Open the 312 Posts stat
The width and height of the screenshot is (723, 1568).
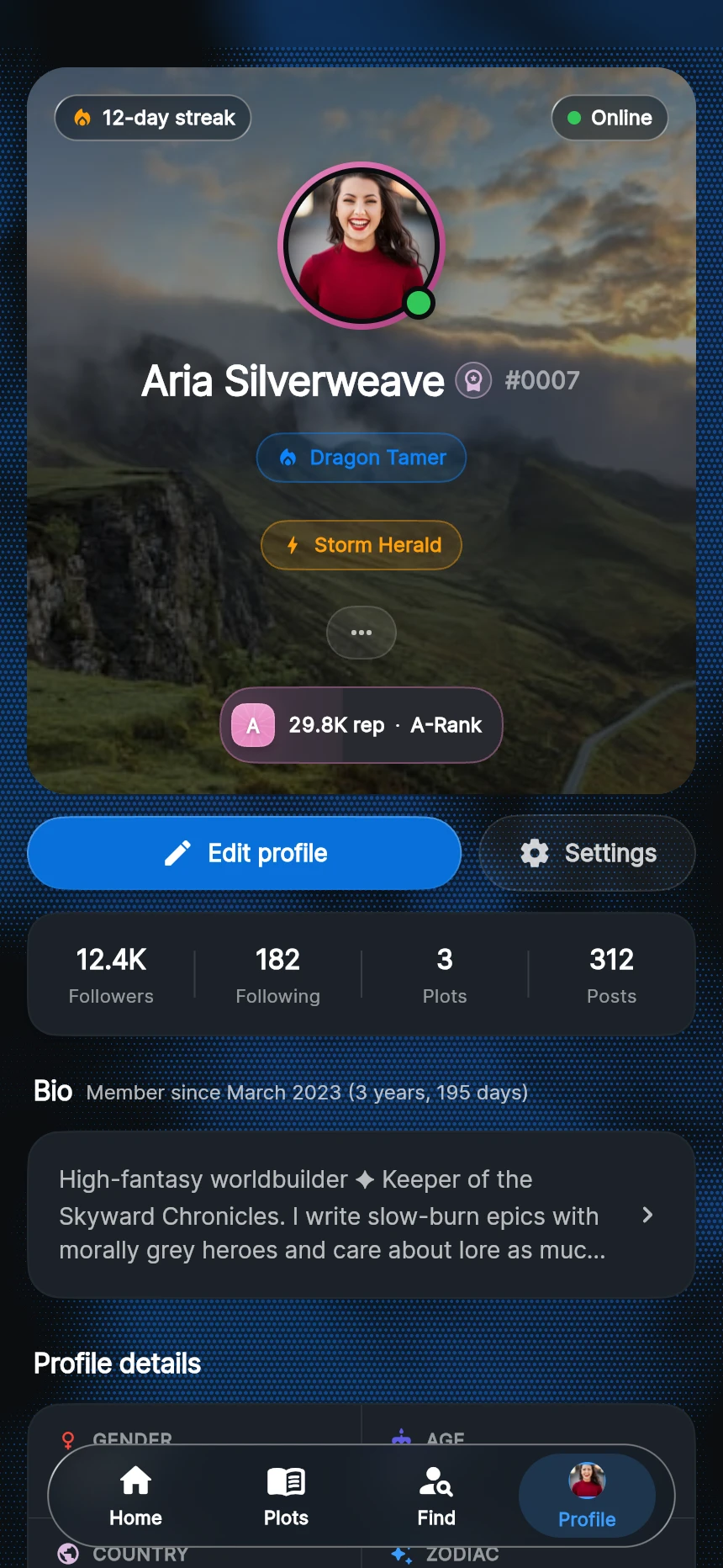pyautogui.click(x=612, y=975)
